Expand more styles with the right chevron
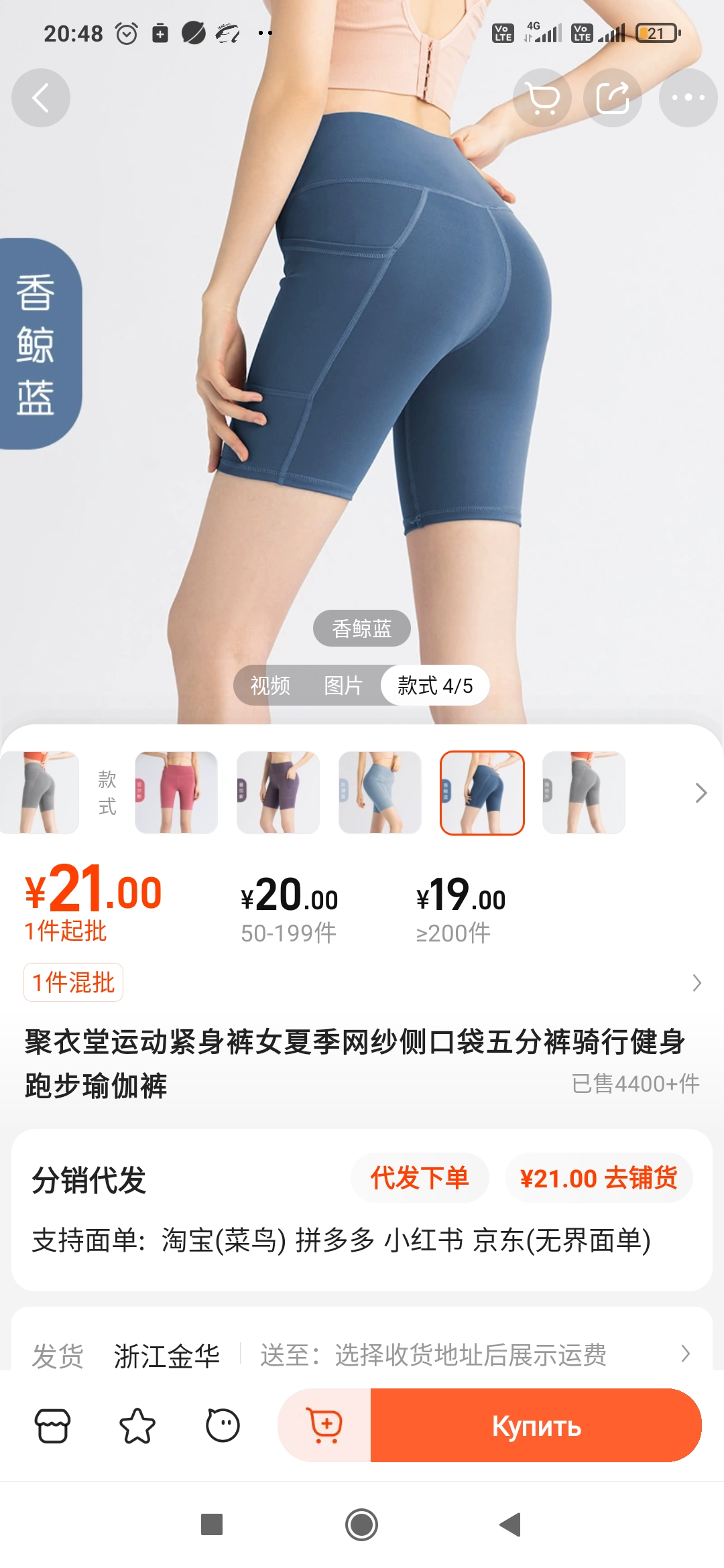The height and width of the screenshot is (1568, 724). [x=701, y=793]
